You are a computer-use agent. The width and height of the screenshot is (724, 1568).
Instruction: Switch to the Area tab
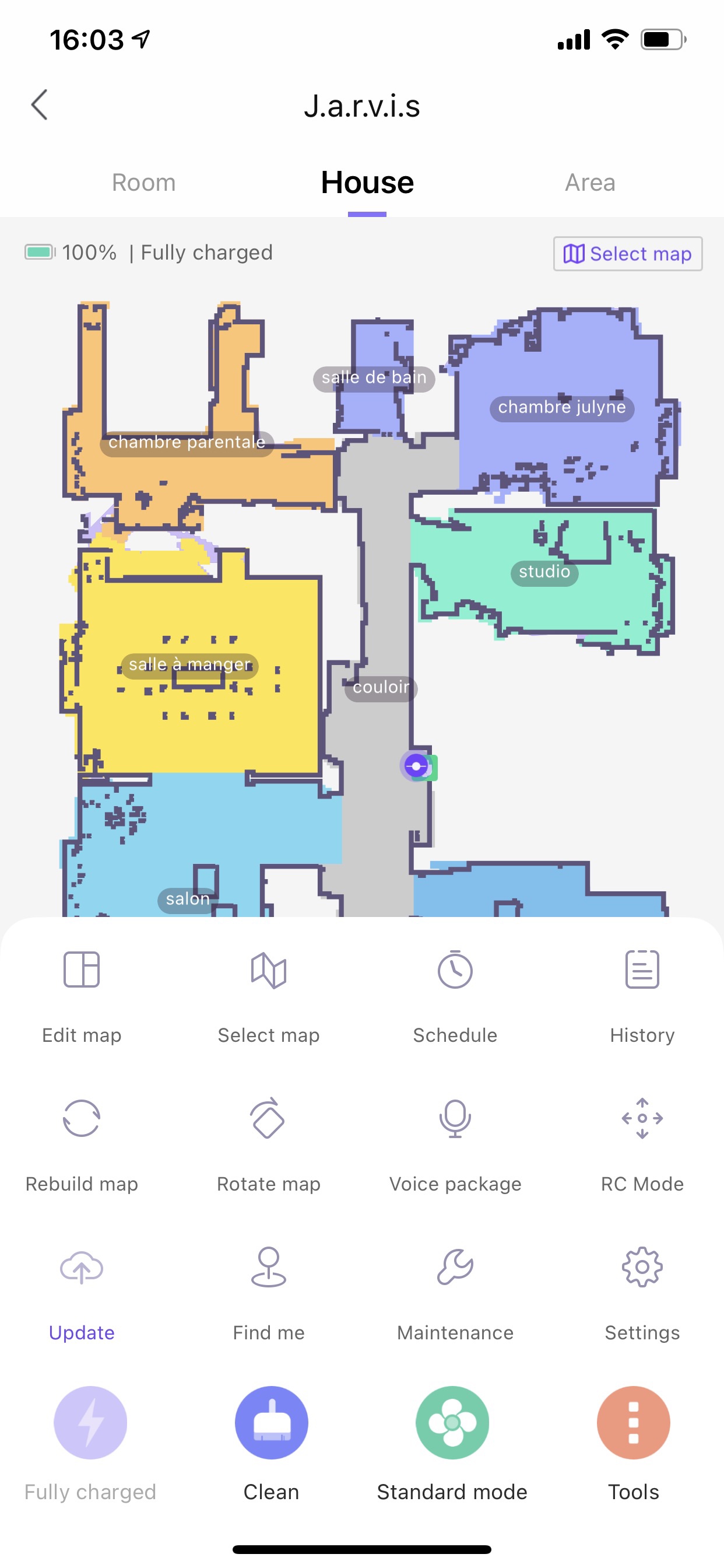(589, 183)
